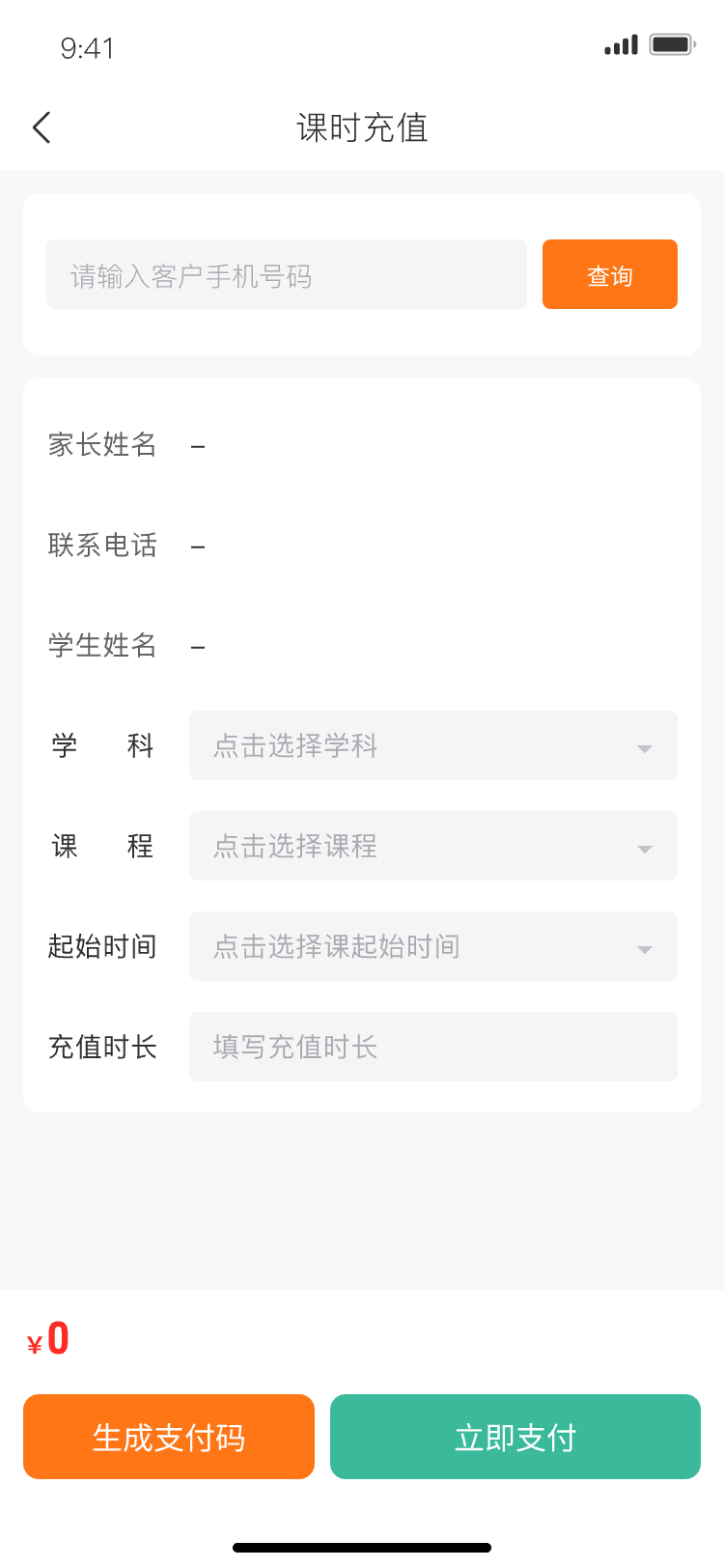Screen dimensions: 724x1568
Task: Click the 联系电话 contact phone row
Action: tap(125, 546)
